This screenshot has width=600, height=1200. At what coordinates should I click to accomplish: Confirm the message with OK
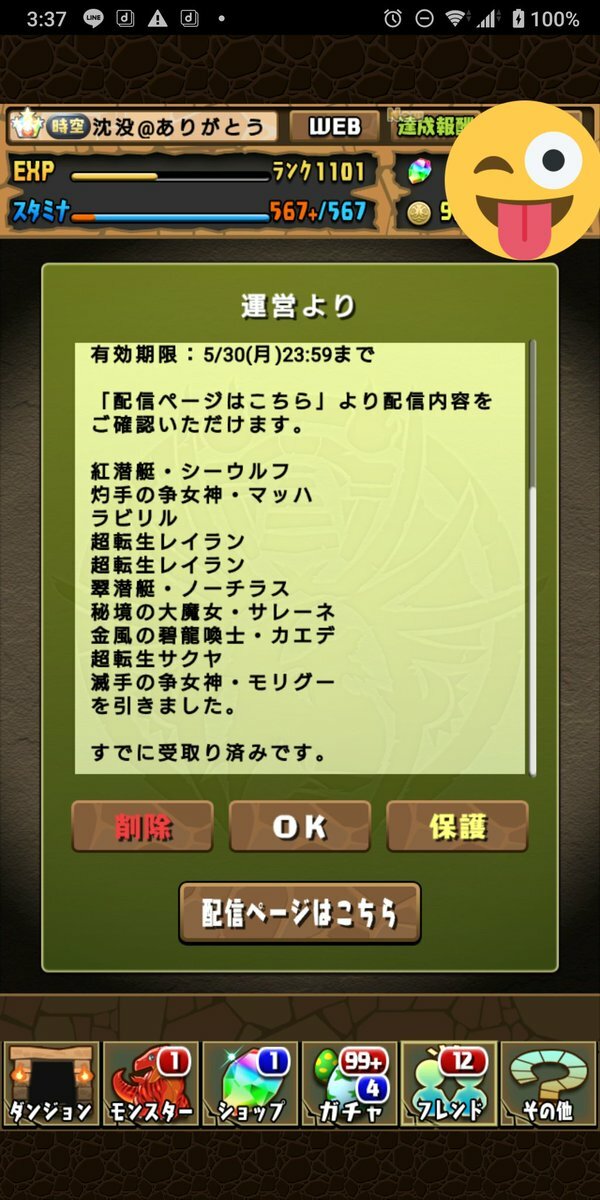pos(300,826)
